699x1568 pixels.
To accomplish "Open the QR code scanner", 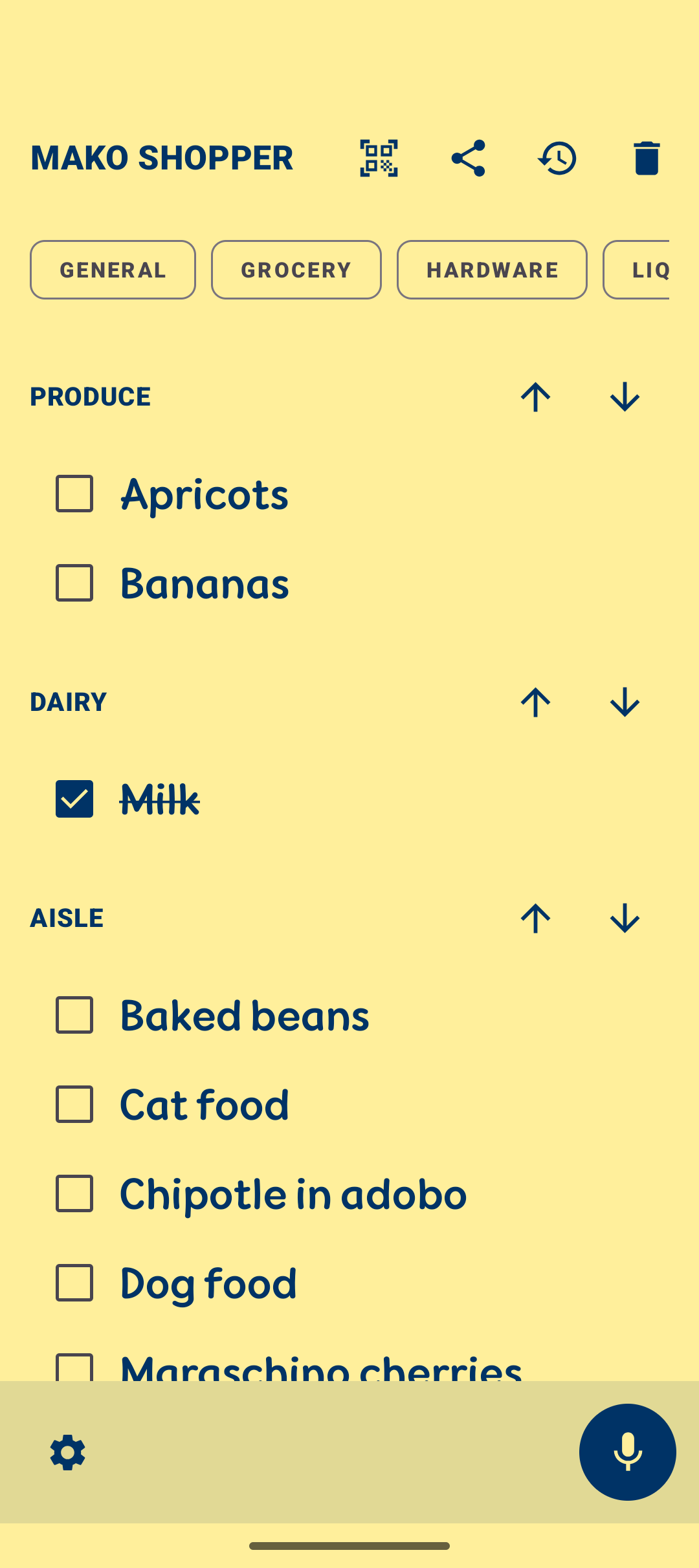I will coord(379,158).
